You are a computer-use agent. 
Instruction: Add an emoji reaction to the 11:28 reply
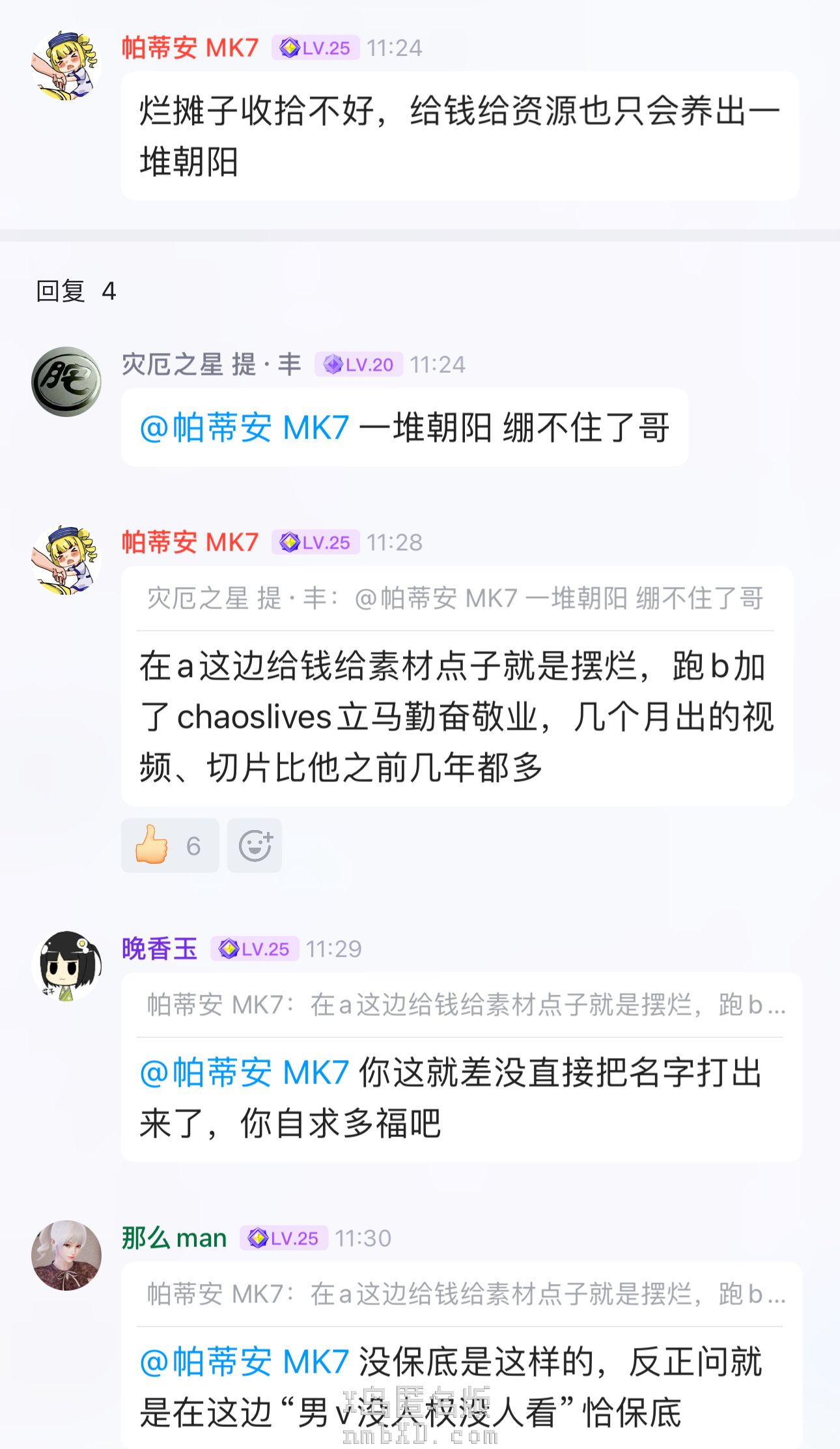tap(255, 846)
